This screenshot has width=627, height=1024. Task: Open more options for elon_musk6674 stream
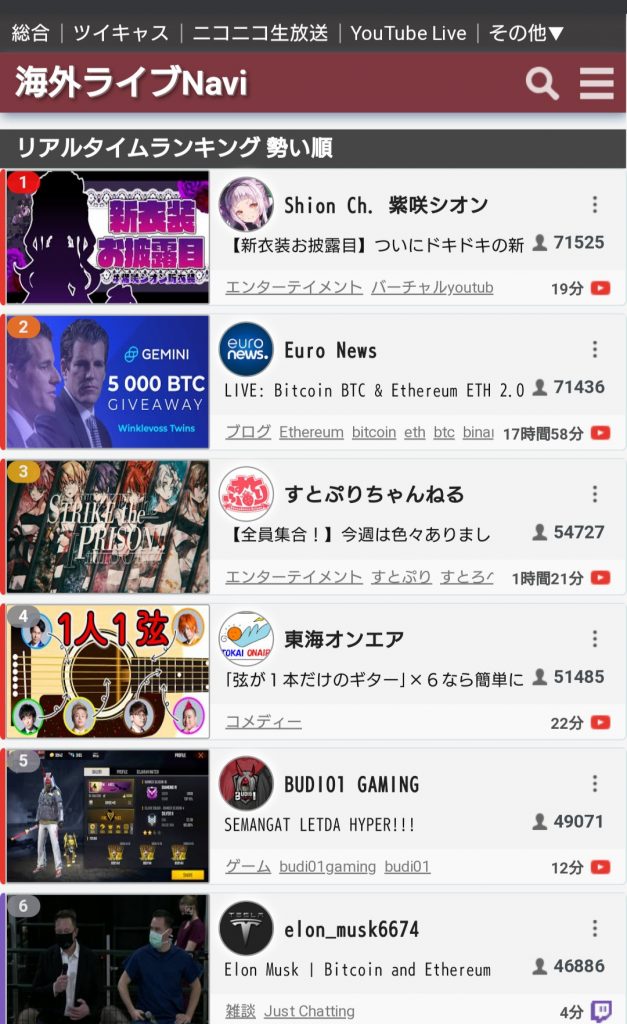[595, 929]
